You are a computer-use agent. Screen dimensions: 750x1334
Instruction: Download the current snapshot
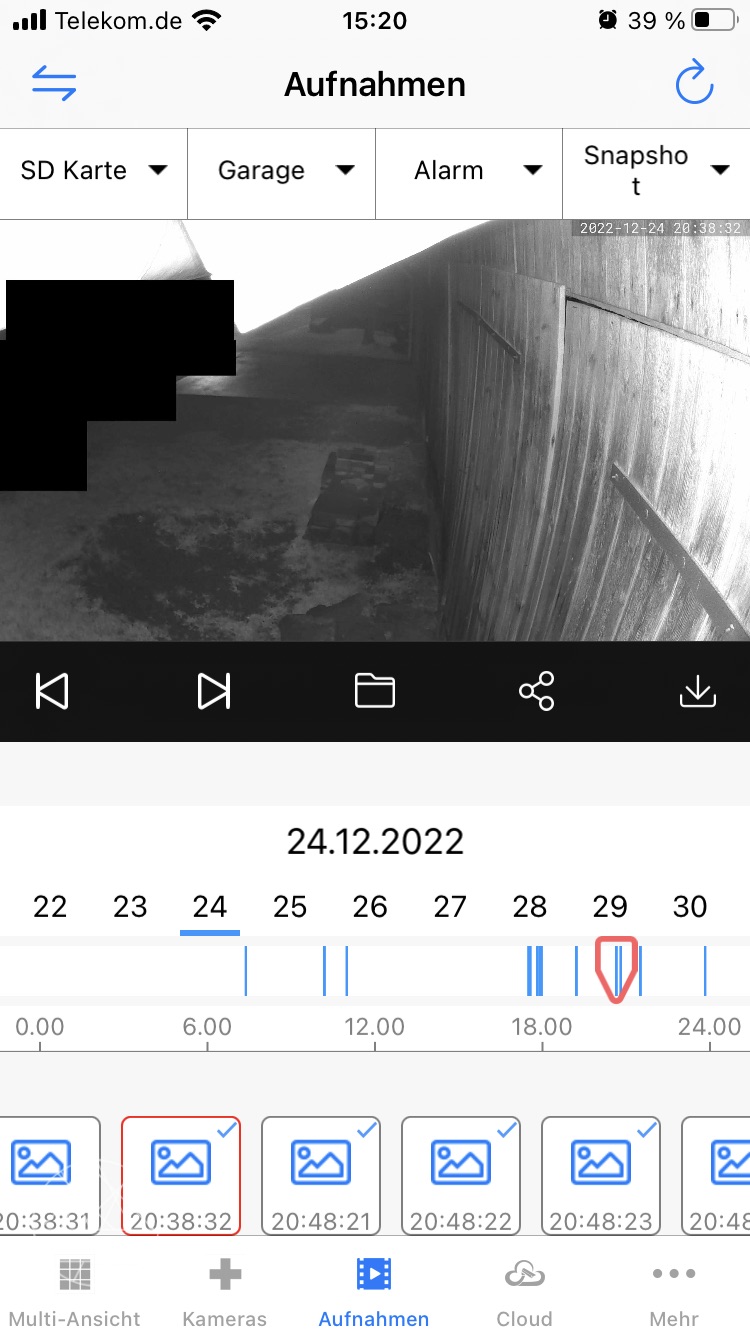coord(697,691)
